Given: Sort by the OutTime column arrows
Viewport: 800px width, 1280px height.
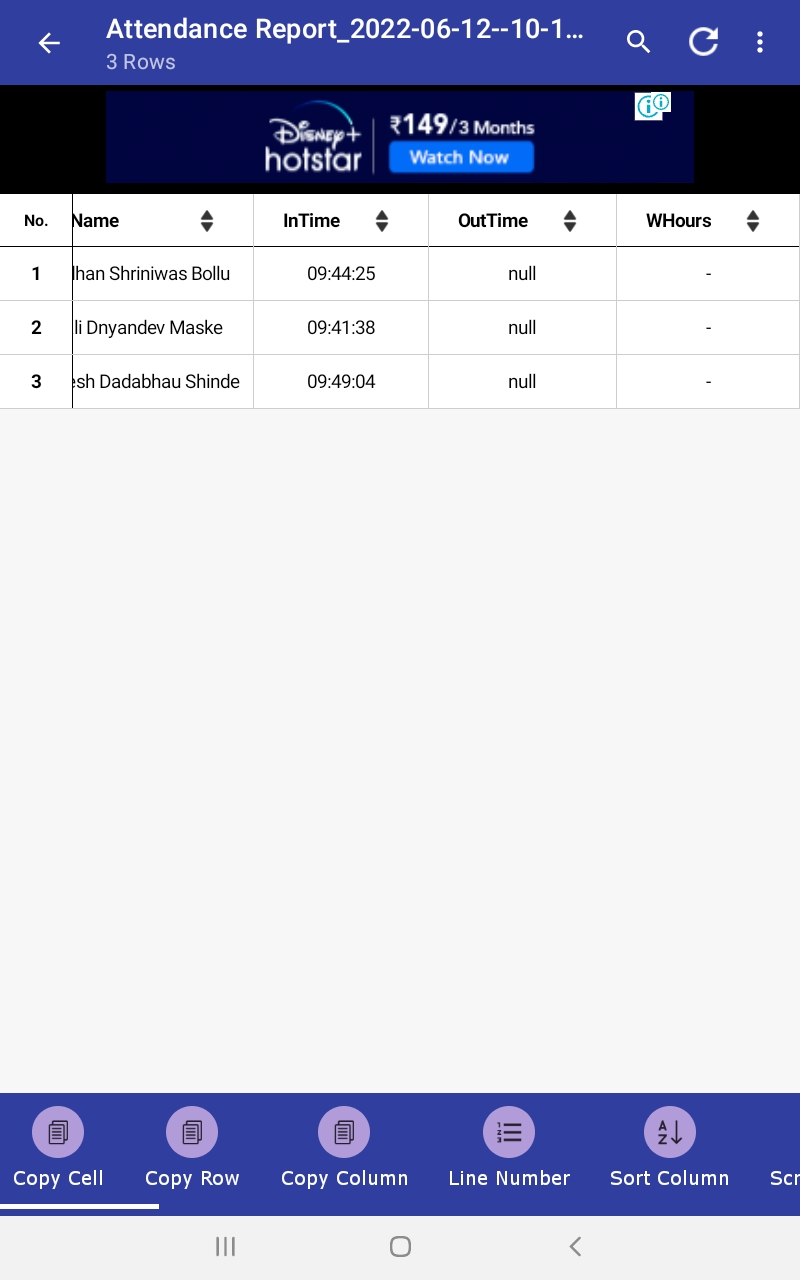Looking at the screenshot, I should [570, 221].
